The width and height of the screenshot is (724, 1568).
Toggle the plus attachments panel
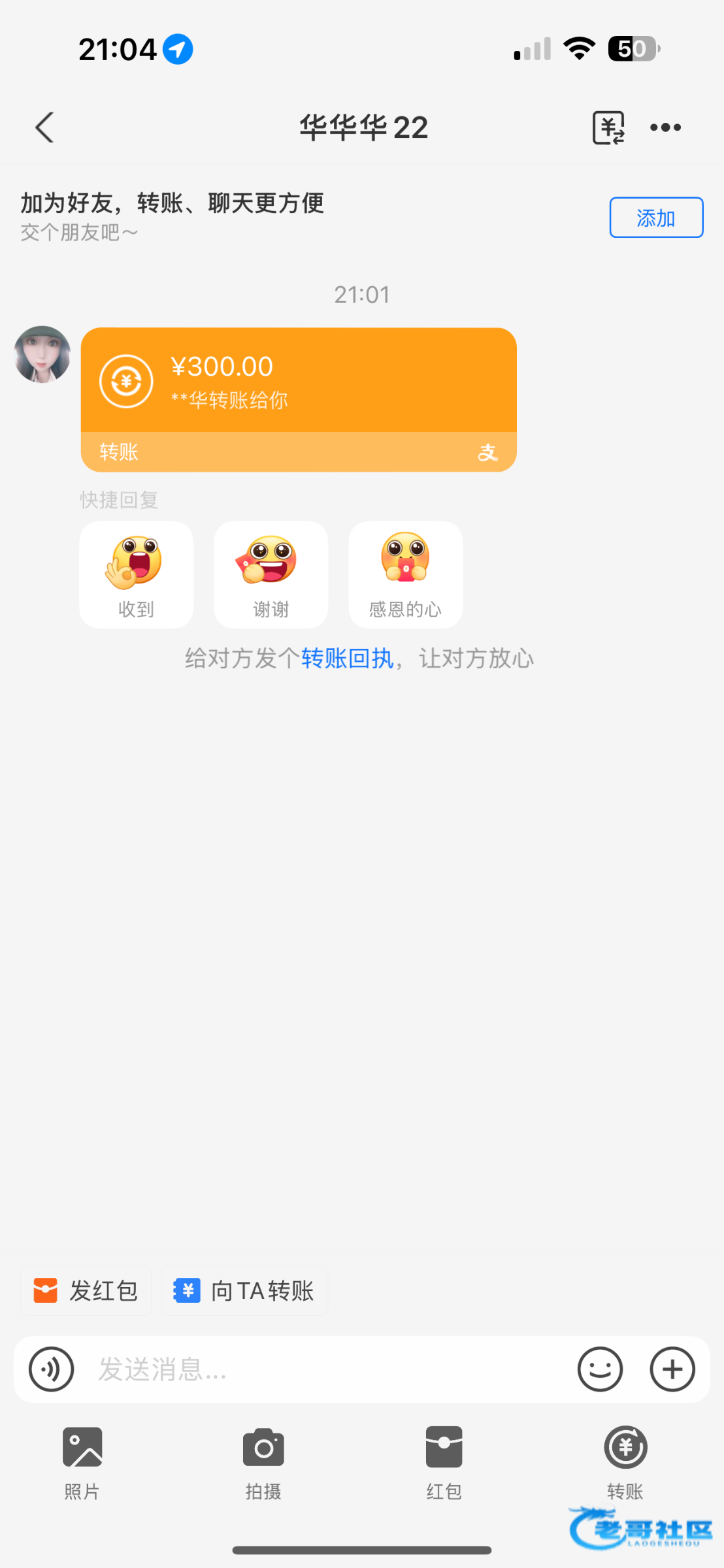click(x=672, y=1369)
